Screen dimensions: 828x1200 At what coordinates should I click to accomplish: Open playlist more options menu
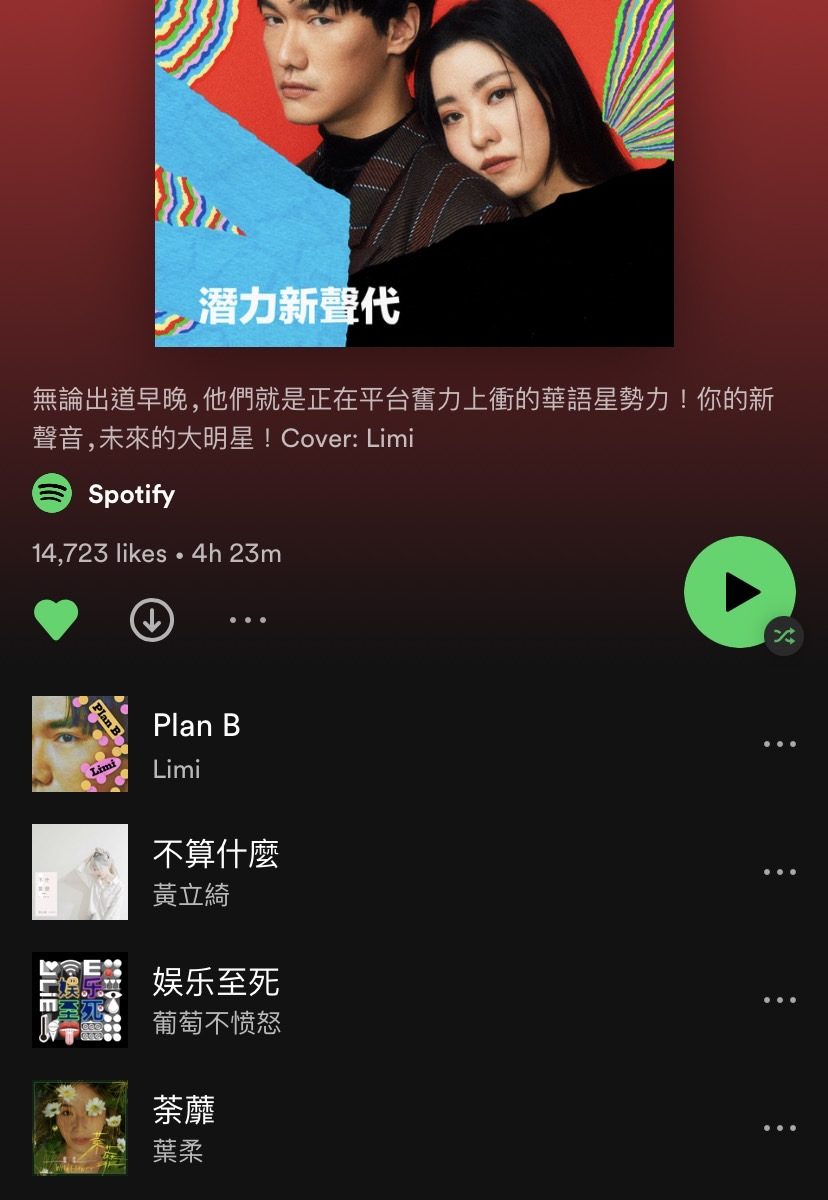tap(247, 620)
